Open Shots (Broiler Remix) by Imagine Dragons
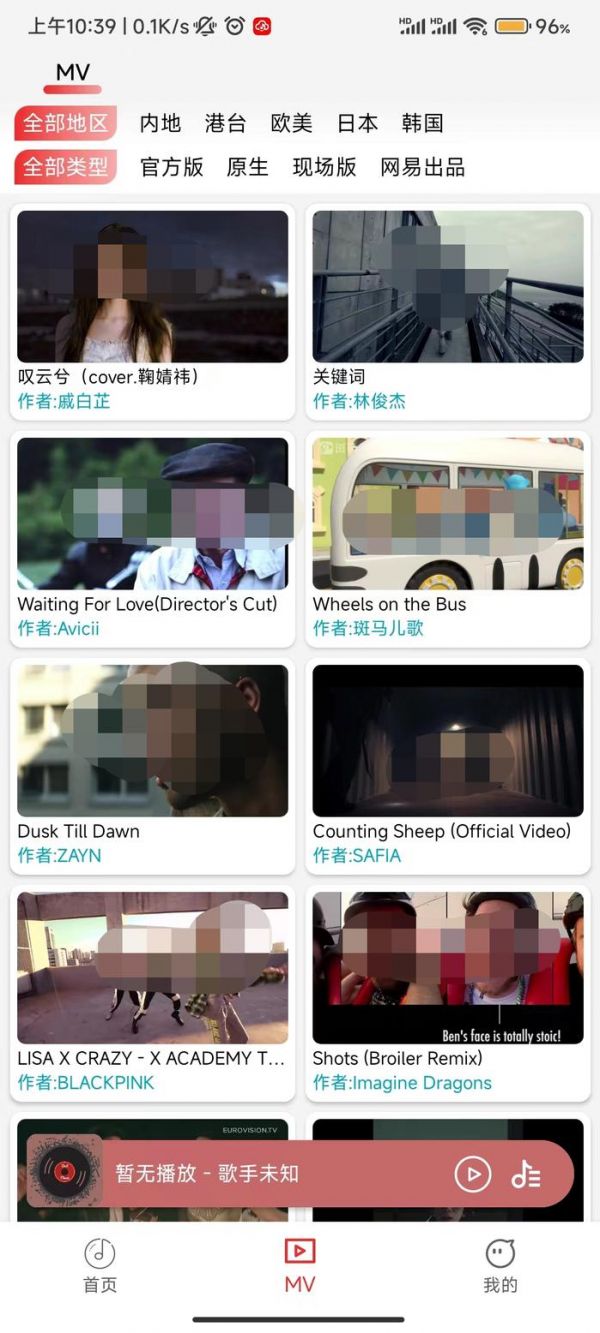Image resolution: width=600 pixels, height=1333 pixels. [x=448, y=967]
